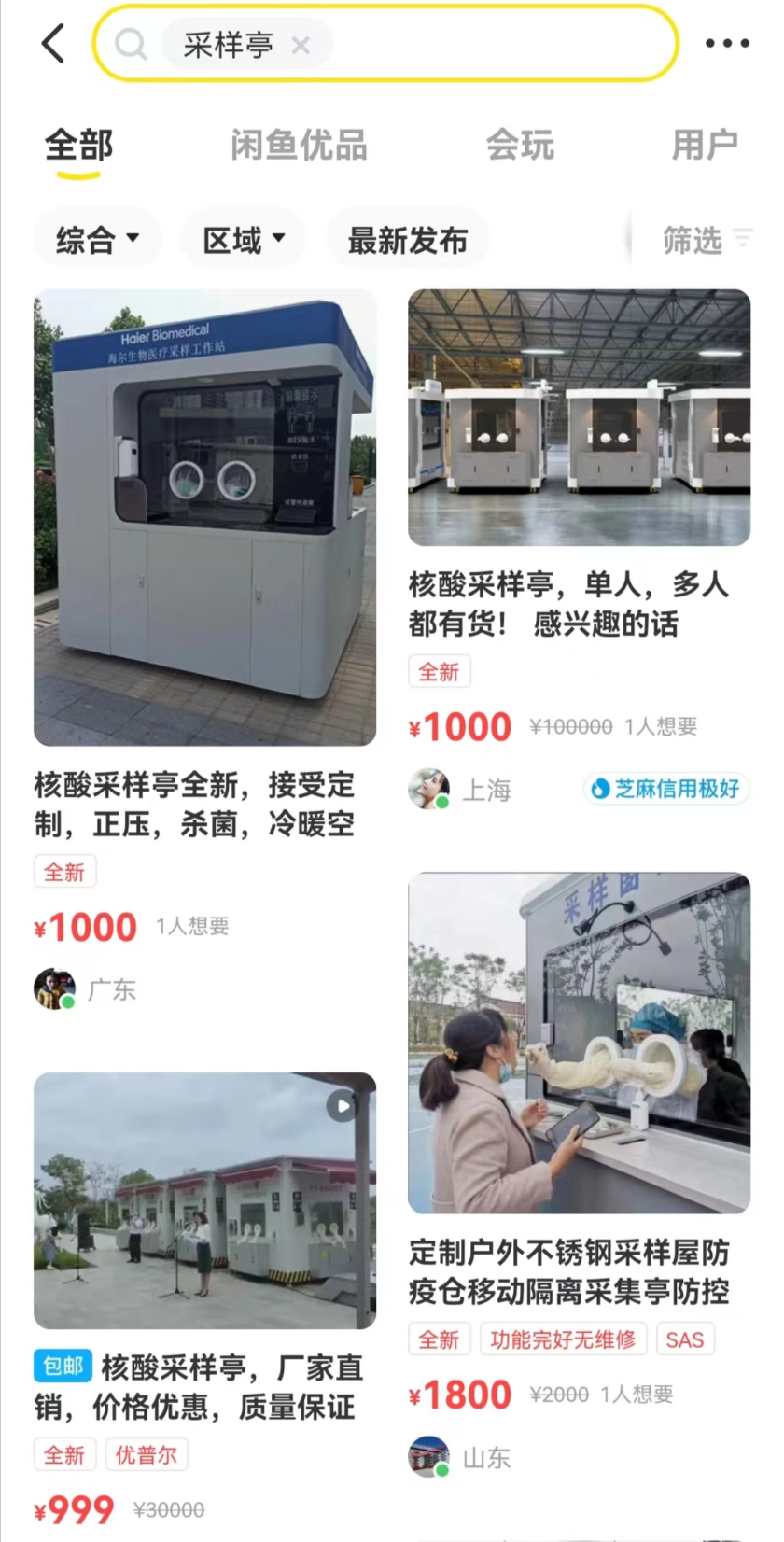
Task: Sort results by 最新发布
Action: pyautogui.click(x=407, y=240)
